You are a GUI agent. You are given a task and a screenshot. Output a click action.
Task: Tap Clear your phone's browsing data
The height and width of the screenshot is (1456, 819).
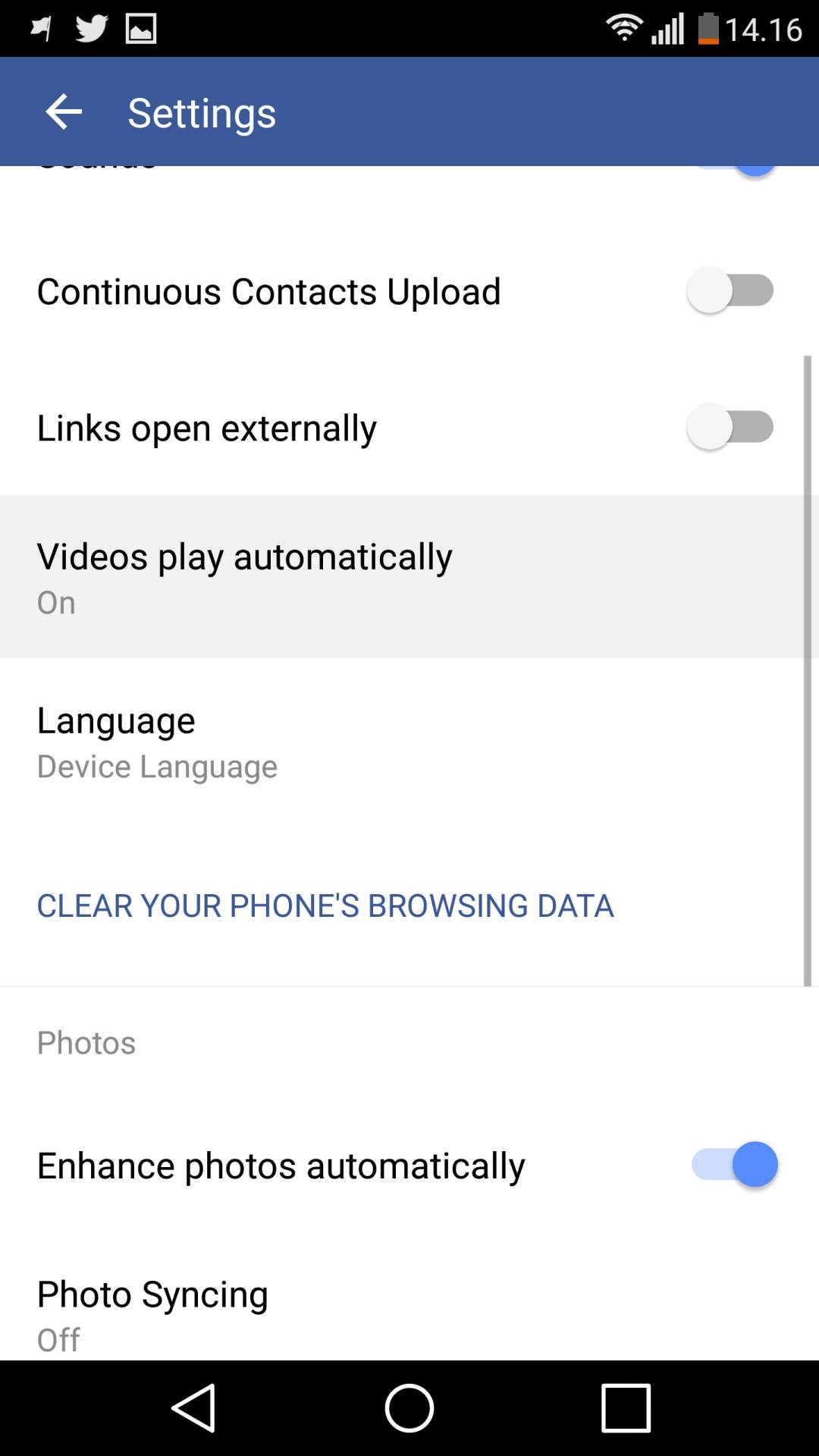coord(326,905)
